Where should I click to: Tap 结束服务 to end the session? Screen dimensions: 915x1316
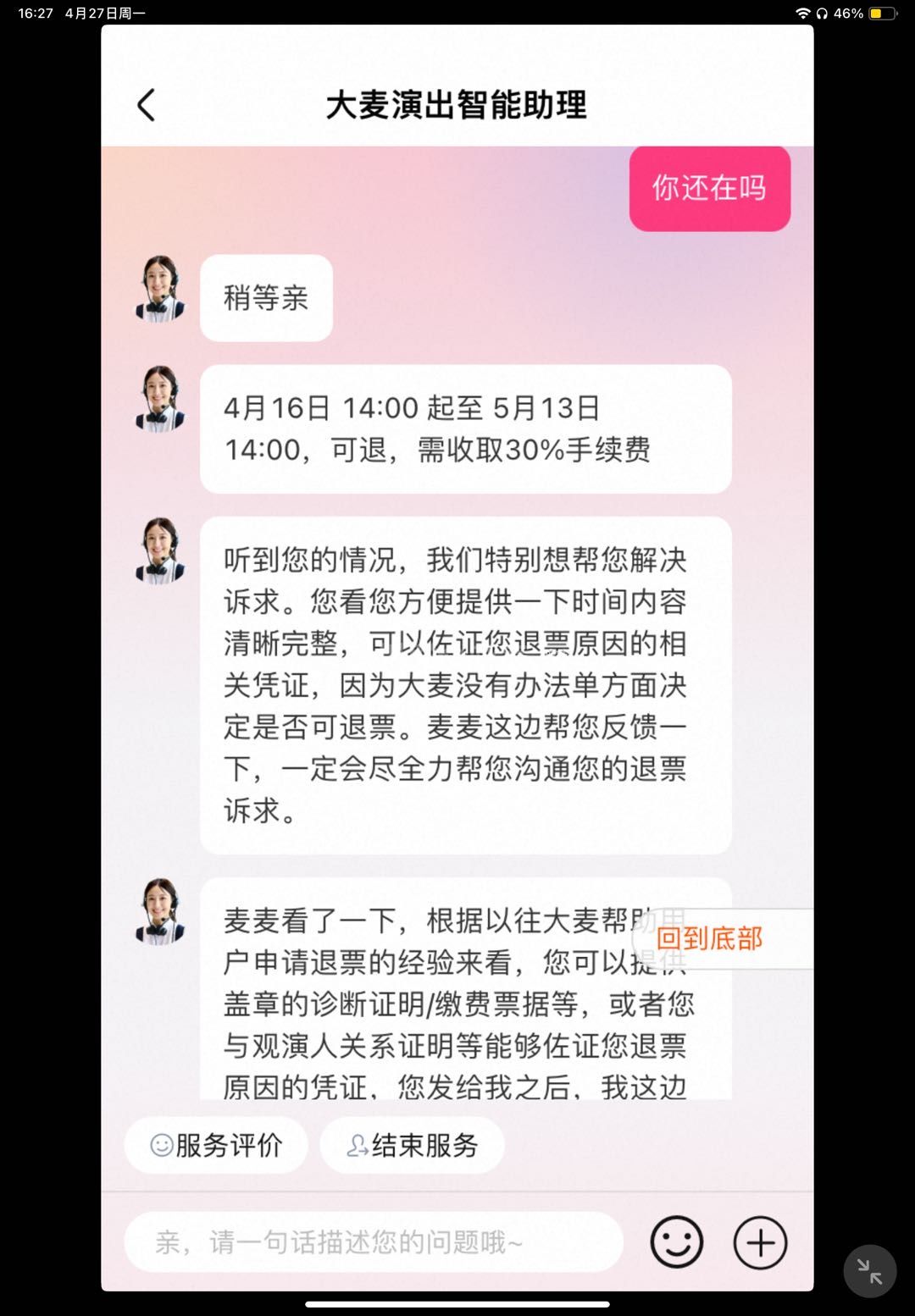(412, 1145)
